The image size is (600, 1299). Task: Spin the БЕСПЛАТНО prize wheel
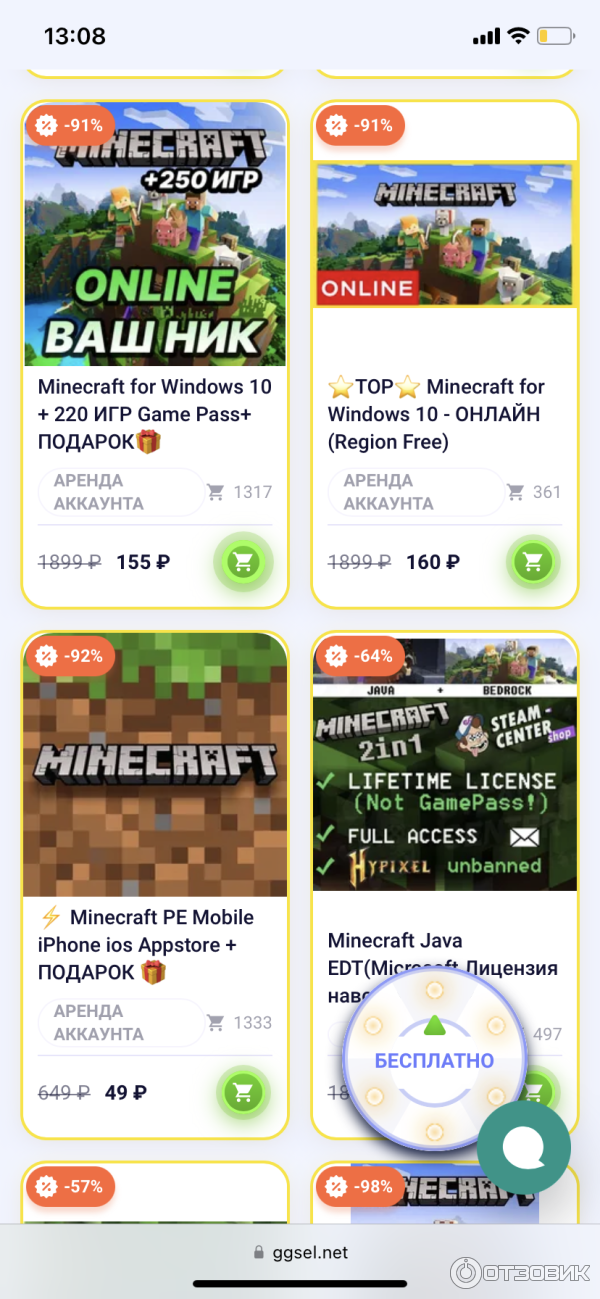click(434, 1061)
